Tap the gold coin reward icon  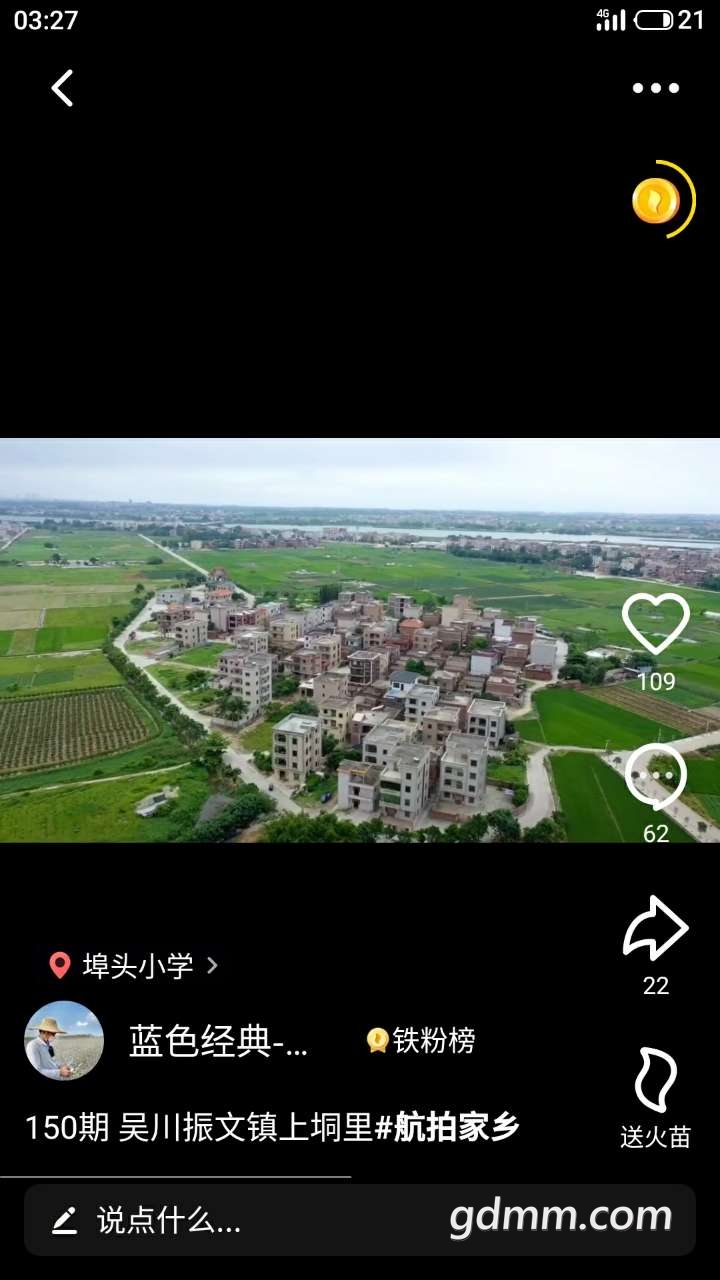pyautogui.click(x=657, y=201)
